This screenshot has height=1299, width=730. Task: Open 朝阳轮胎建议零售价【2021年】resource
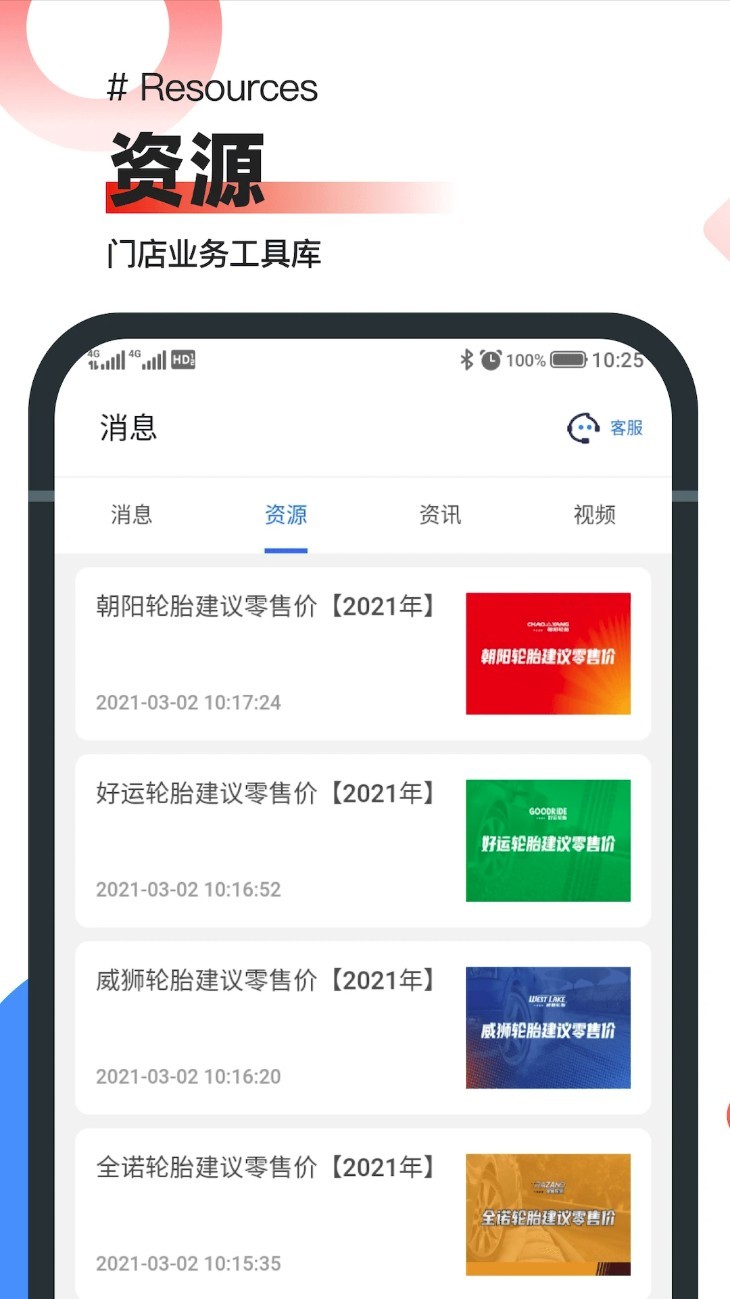click(265, 606)
